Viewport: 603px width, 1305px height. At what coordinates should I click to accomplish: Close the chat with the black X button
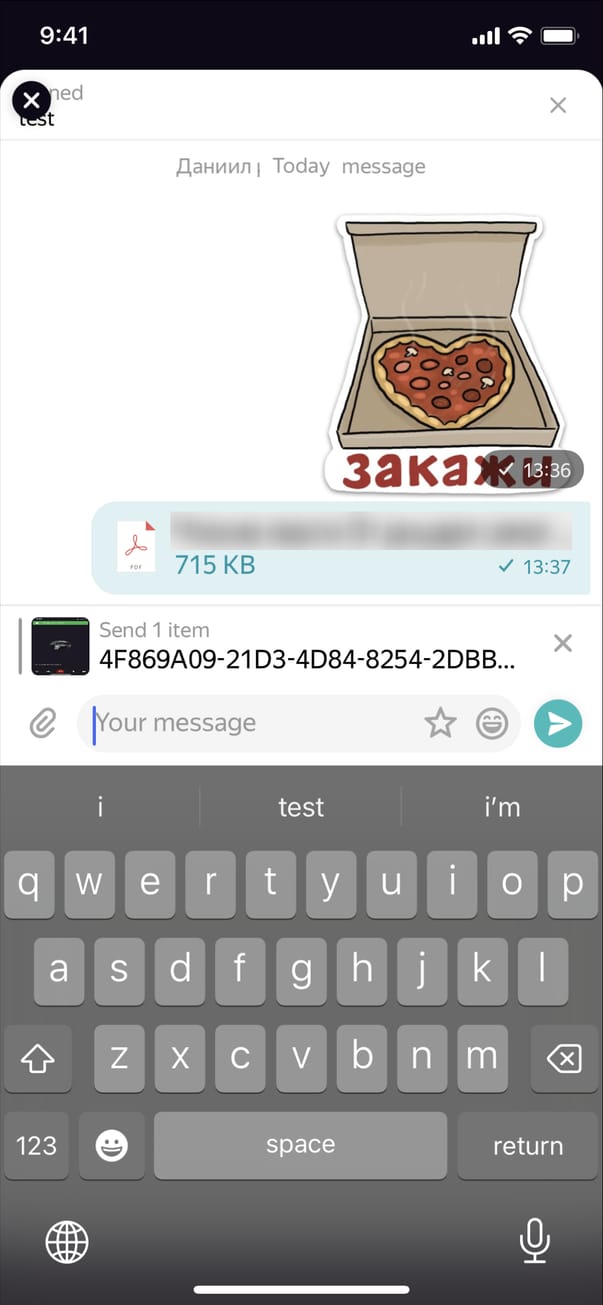click(31, 100)
